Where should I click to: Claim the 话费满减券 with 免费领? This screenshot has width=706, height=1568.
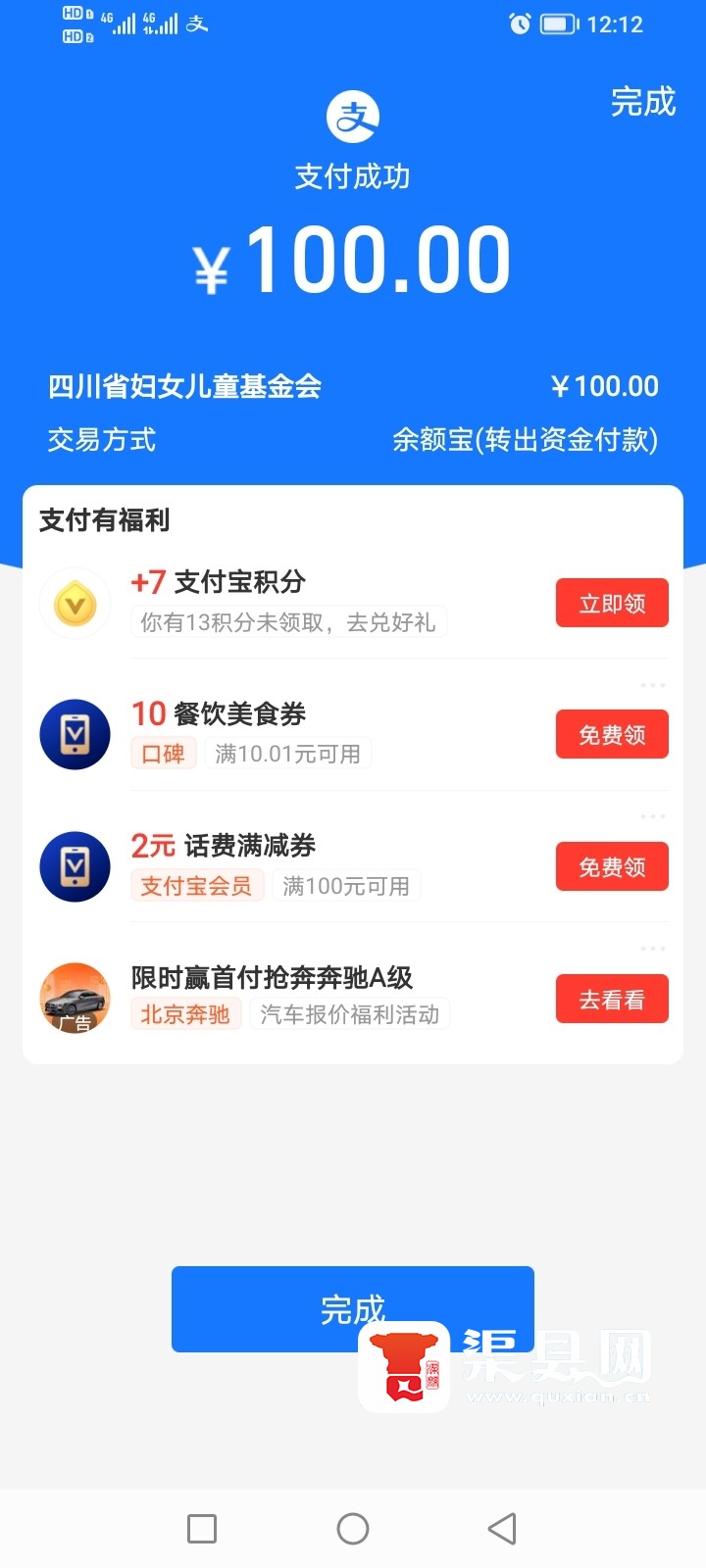pyautogui.click(x=612, y=866)
